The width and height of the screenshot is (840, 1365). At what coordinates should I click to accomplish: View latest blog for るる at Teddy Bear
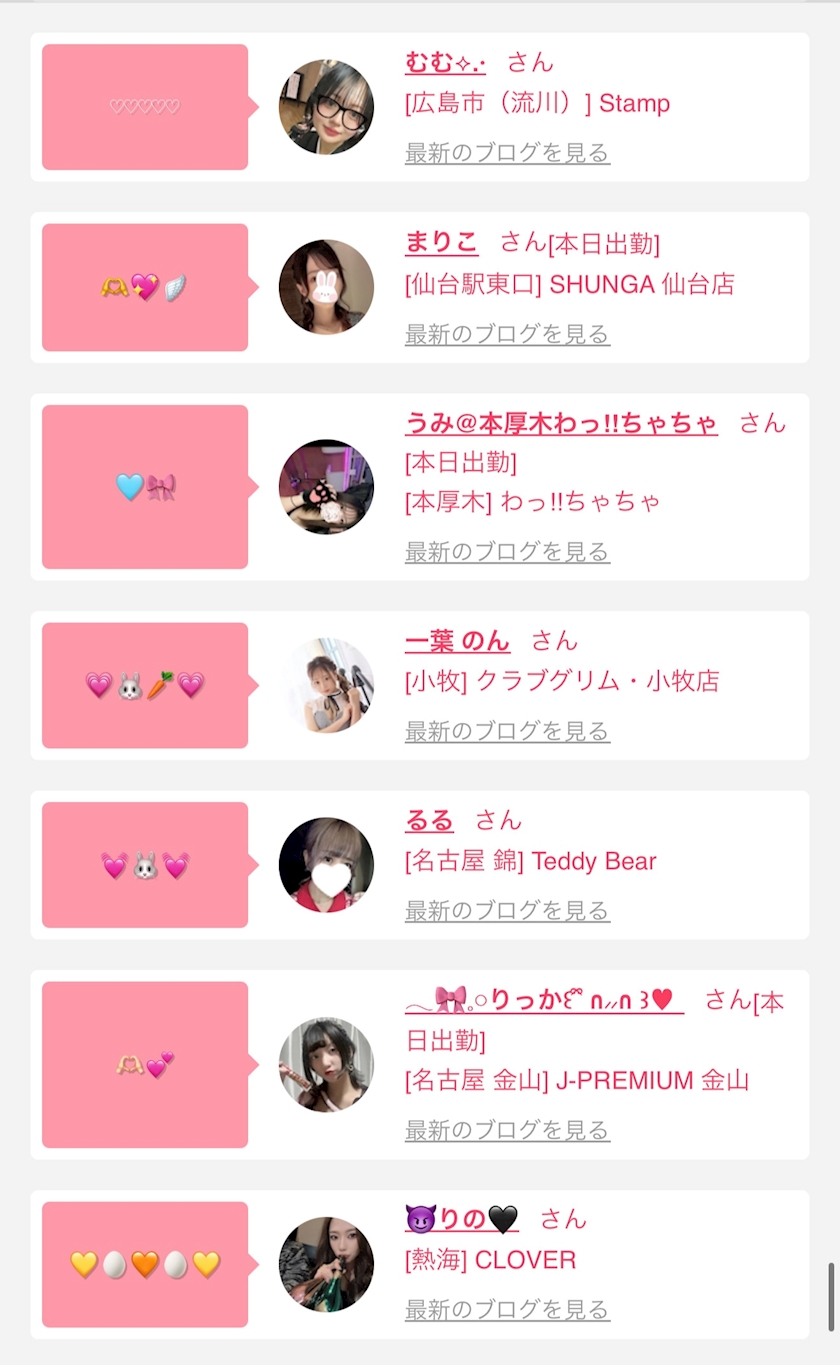(507, 911)
